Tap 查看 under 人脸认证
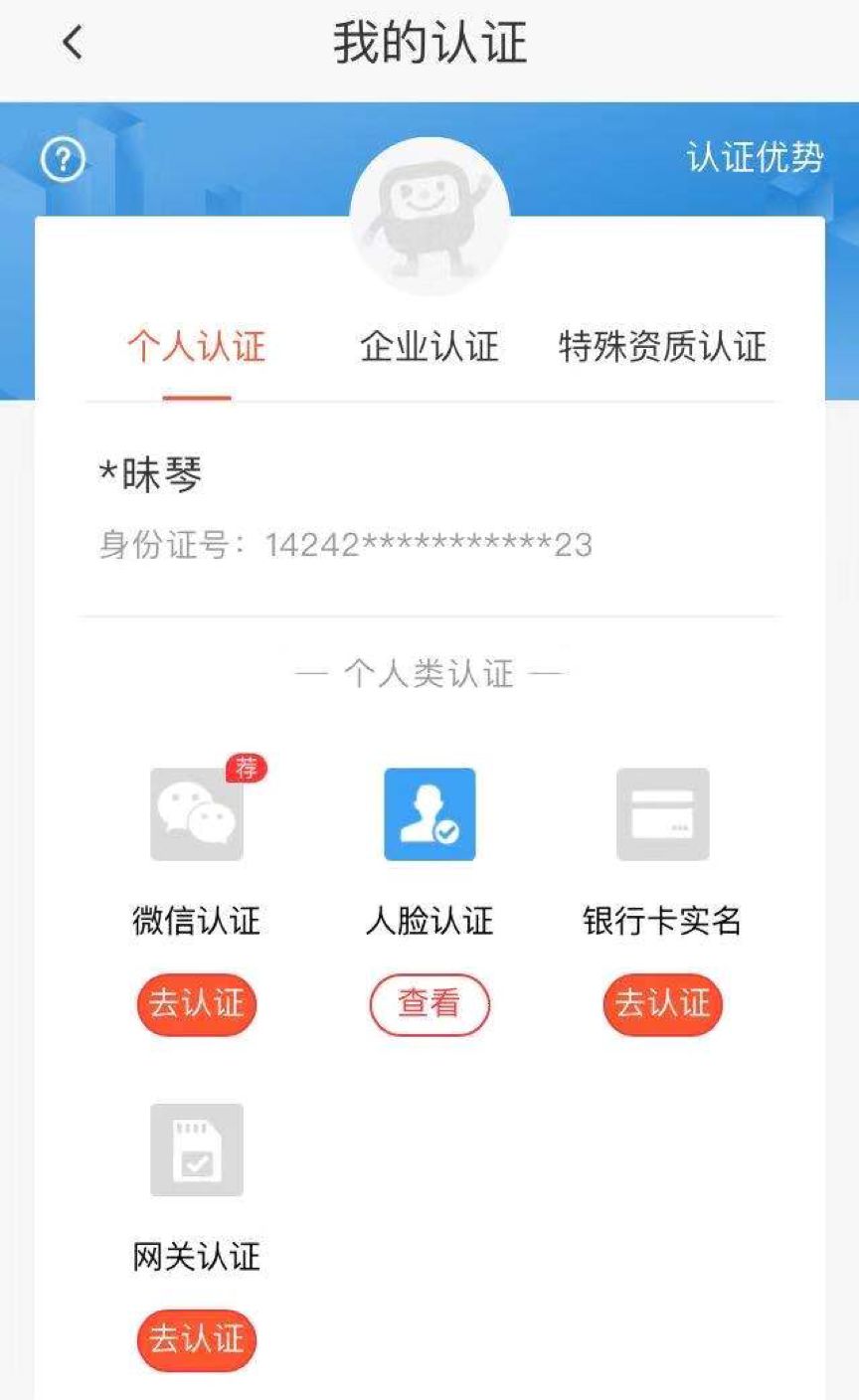Image resolution: width=859 pixels, height=1400 pixels. (x=429, y=1004)
